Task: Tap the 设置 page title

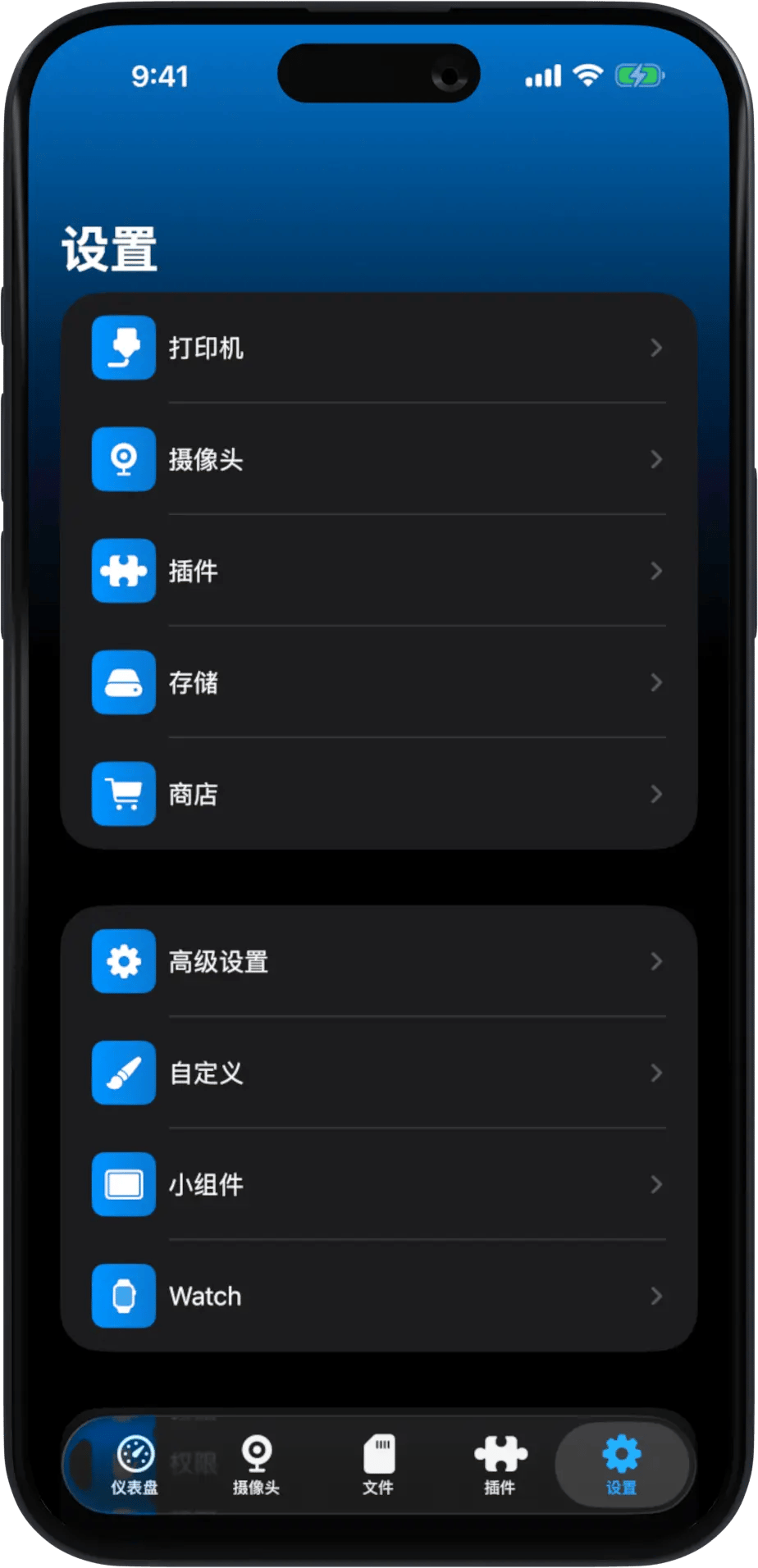Action: pos(110,248)
